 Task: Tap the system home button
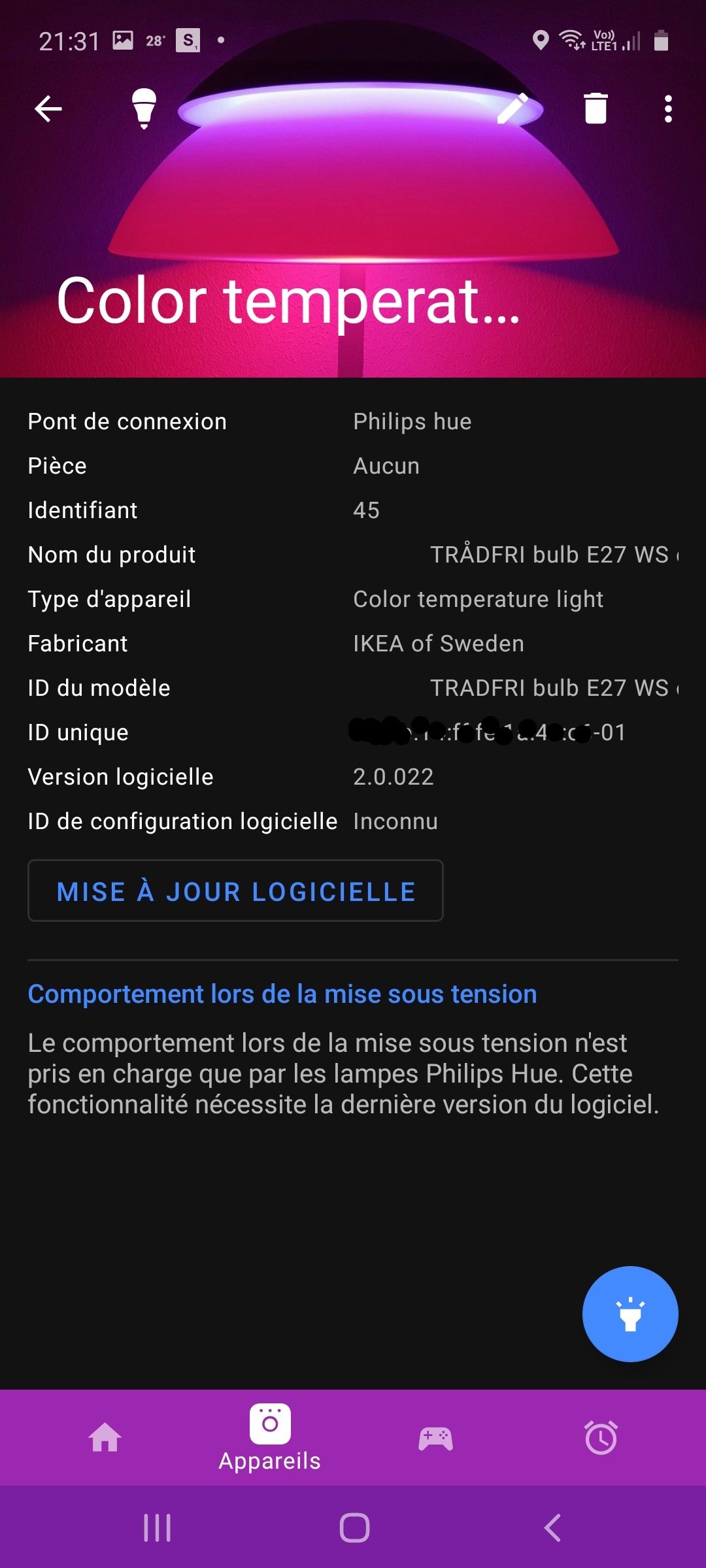(354, 1528)
